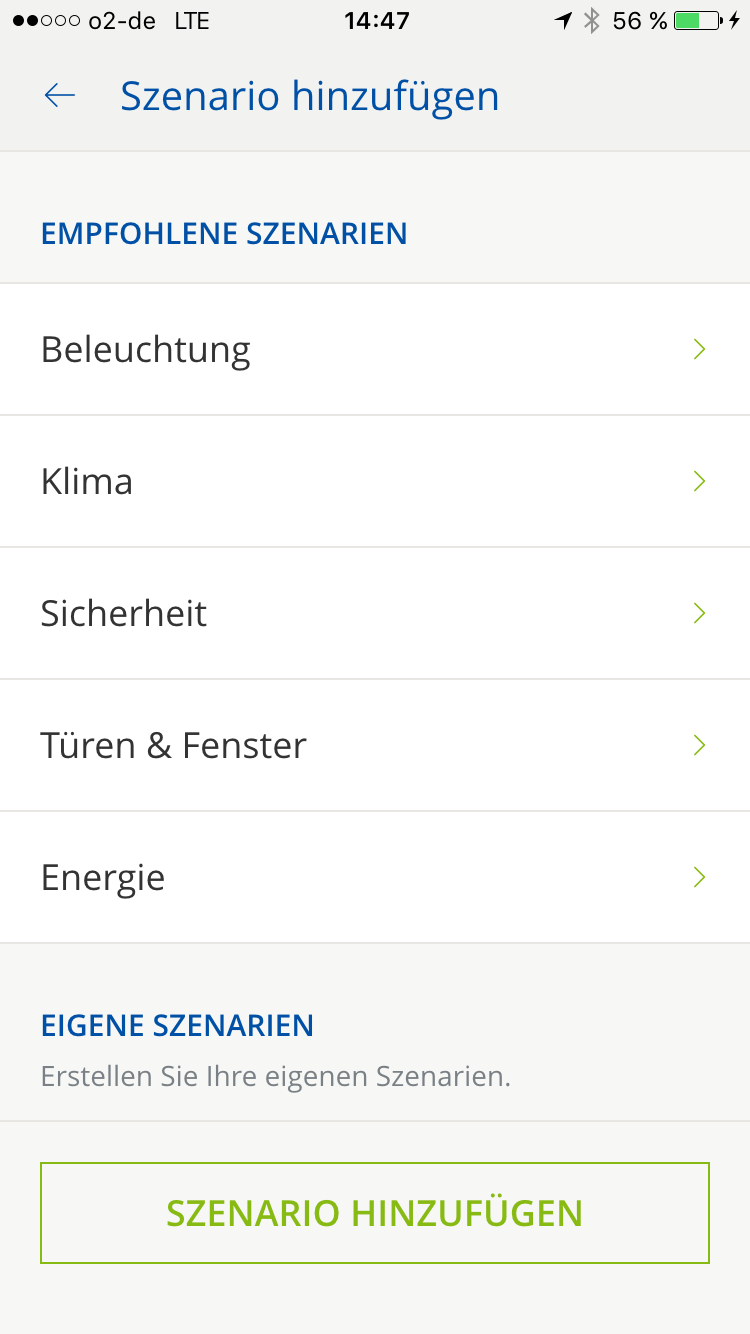This screenshot has height=1334, width=750.
Task: Choose Türen & Fenster
Action: (375, 745)
